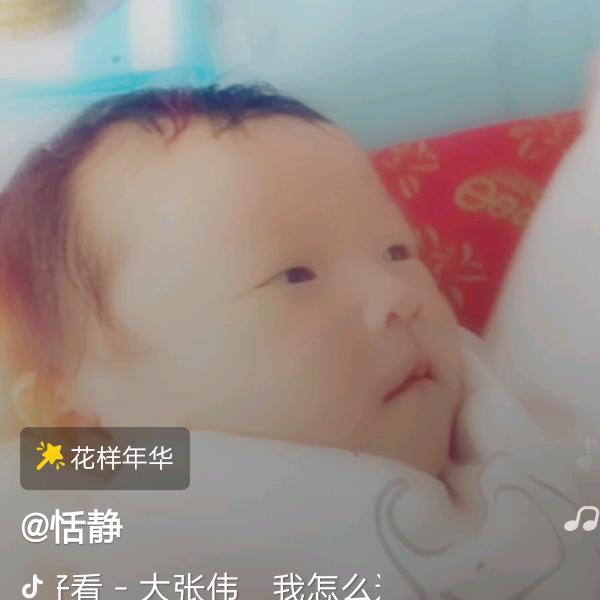Open the 花样年华 effect tag

pyautogui.click(x=105, y=459)
